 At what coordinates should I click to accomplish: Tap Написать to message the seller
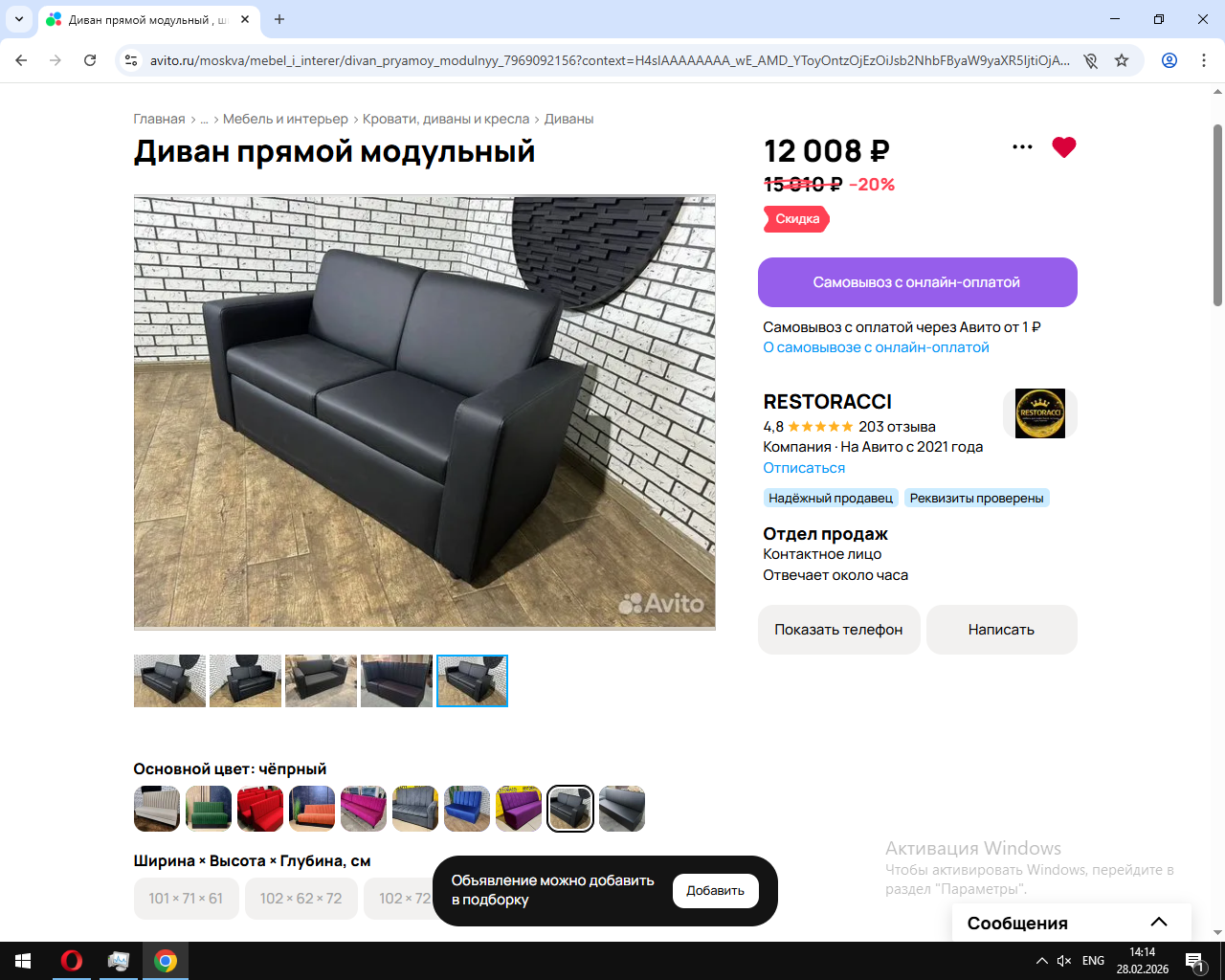(1001, 630)
